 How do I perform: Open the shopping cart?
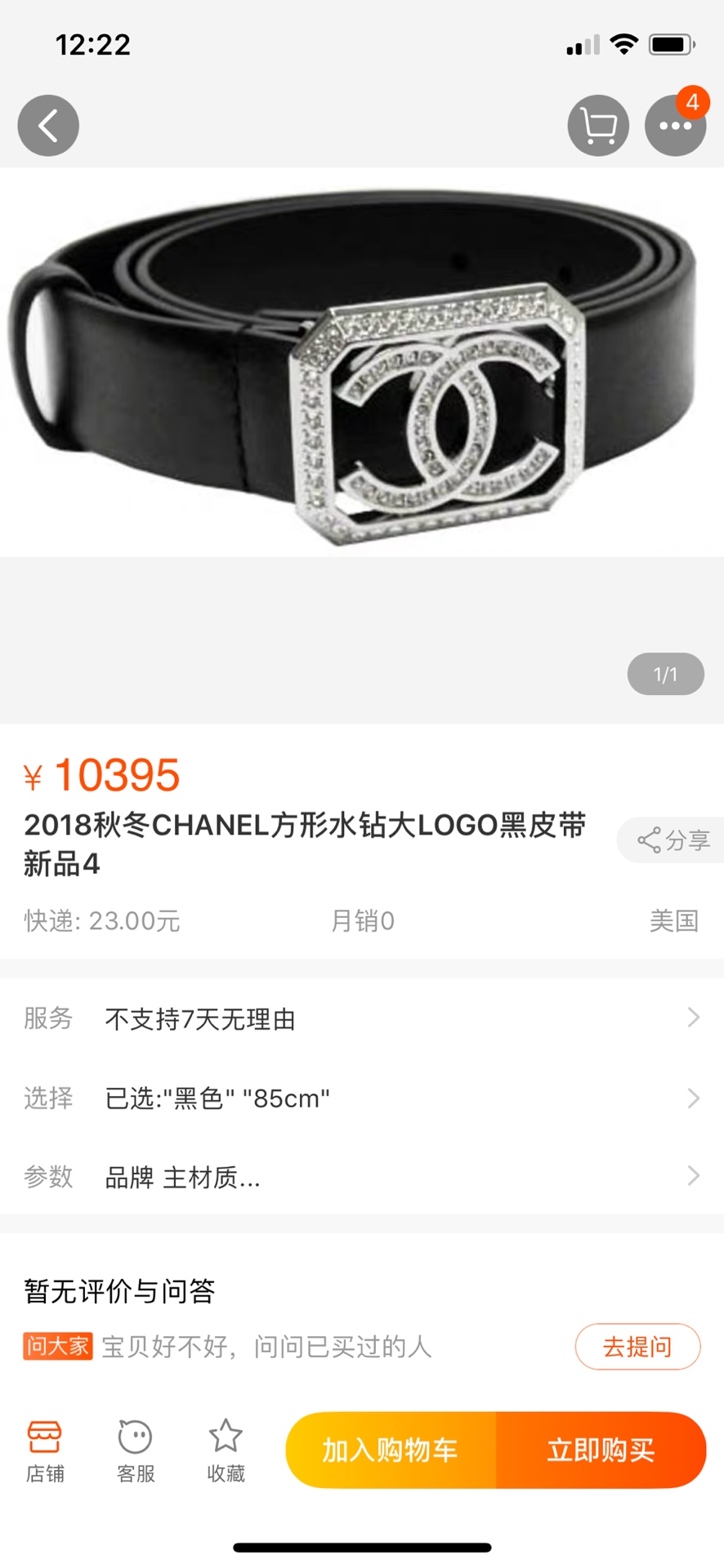597,124
